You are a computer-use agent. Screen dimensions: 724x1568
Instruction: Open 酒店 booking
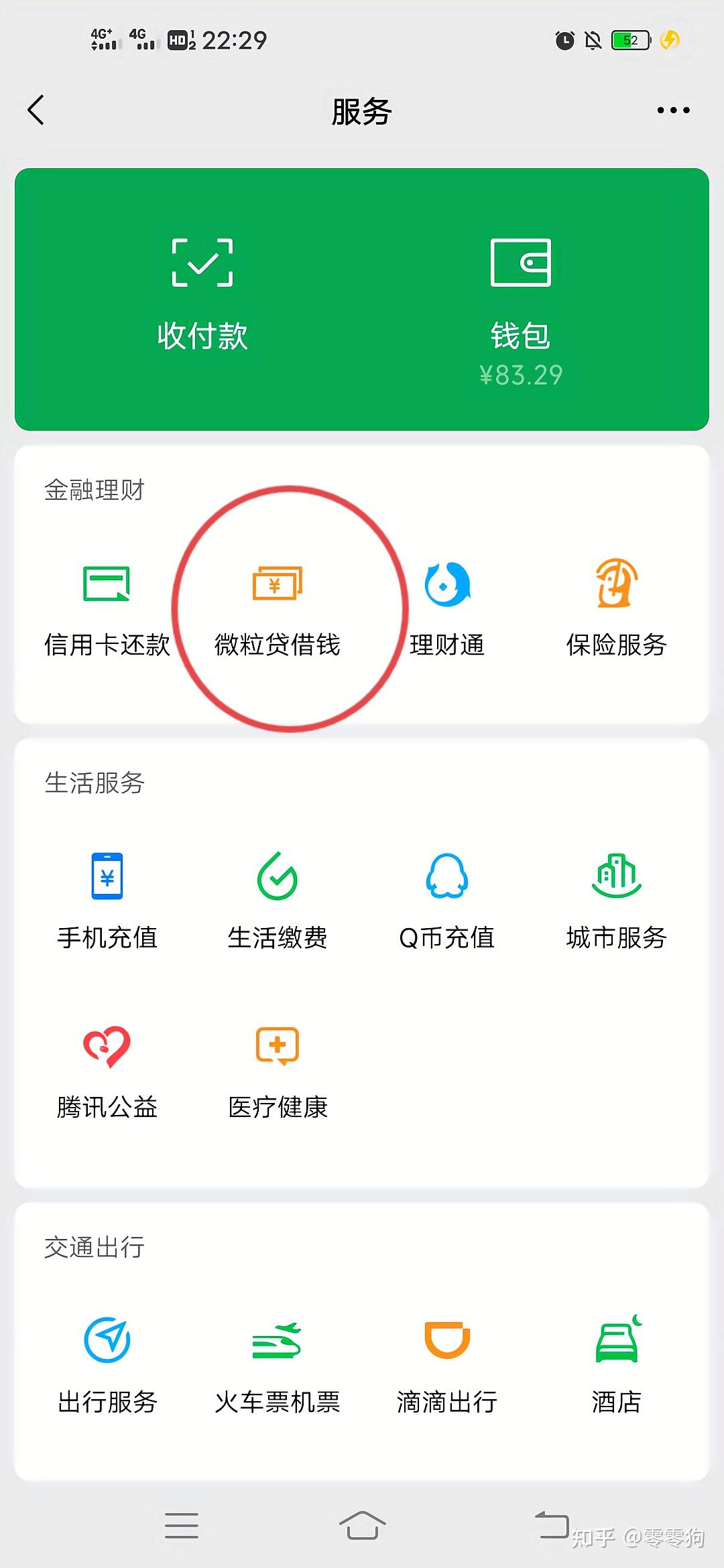[x=617, y=1364]
